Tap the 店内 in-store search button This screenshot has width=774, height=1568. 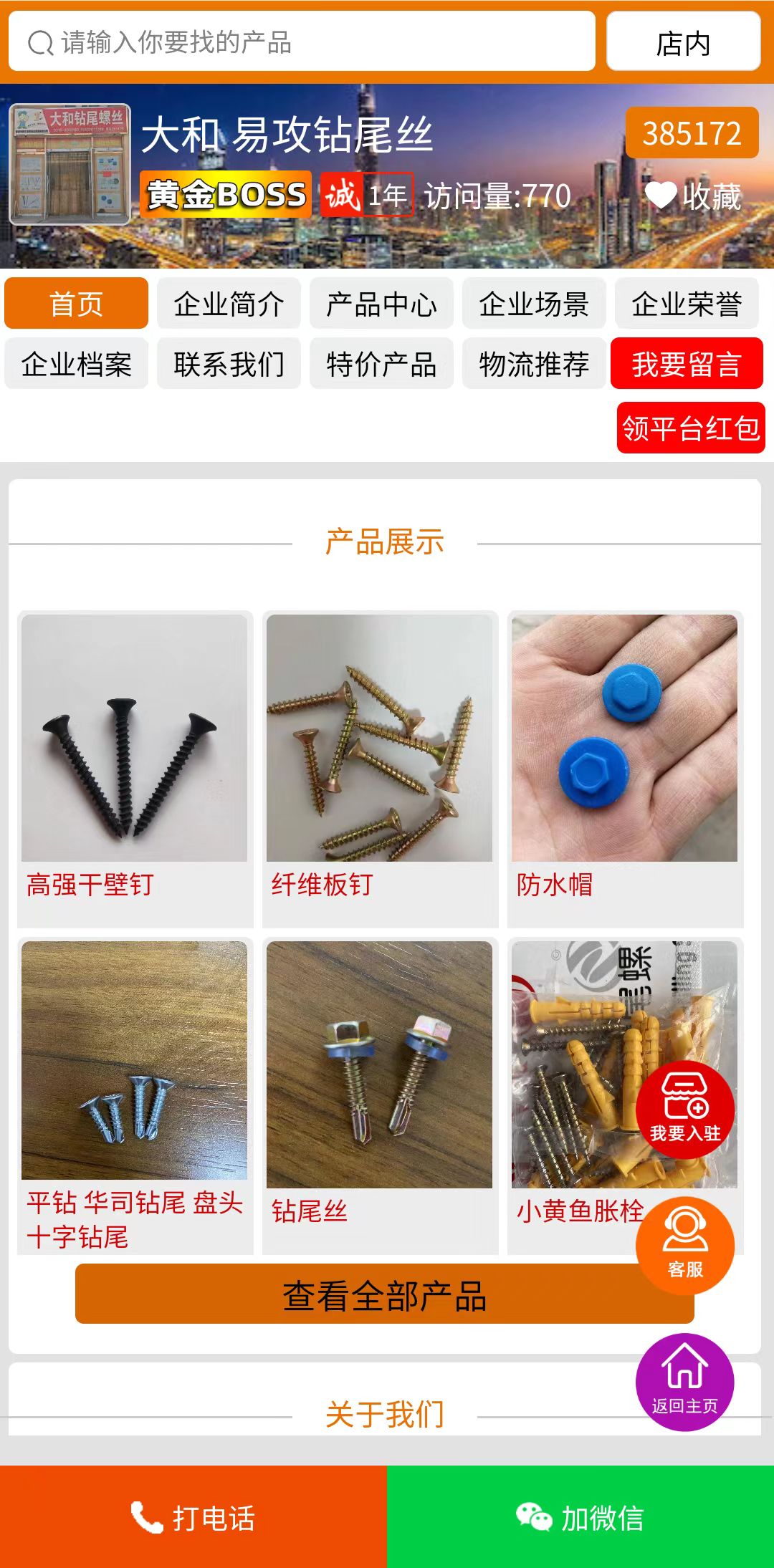683,42
